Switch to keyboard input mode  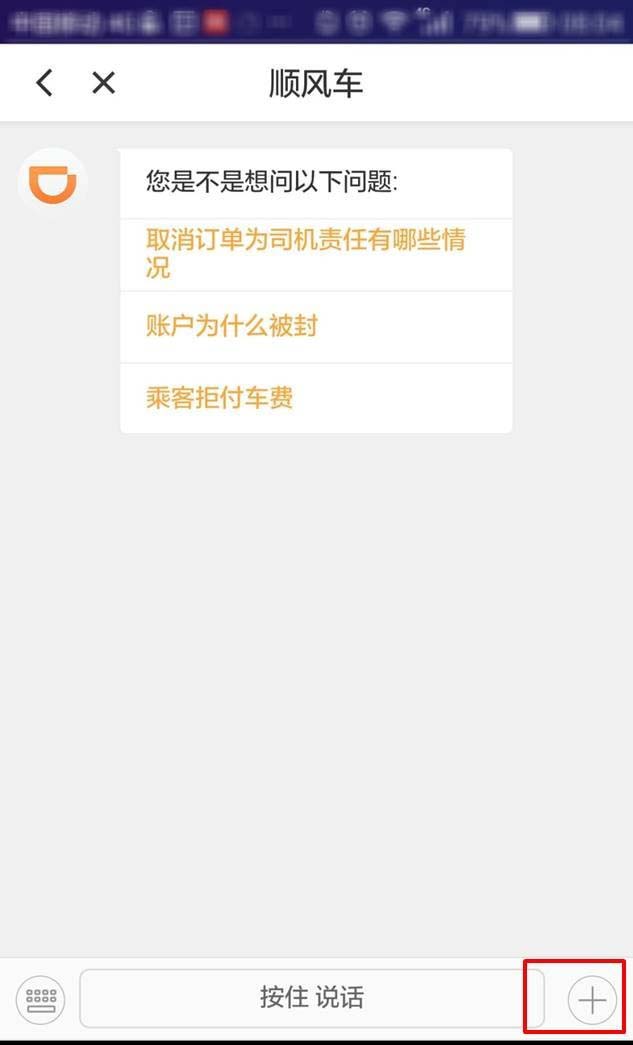click(x=40, y=999)
